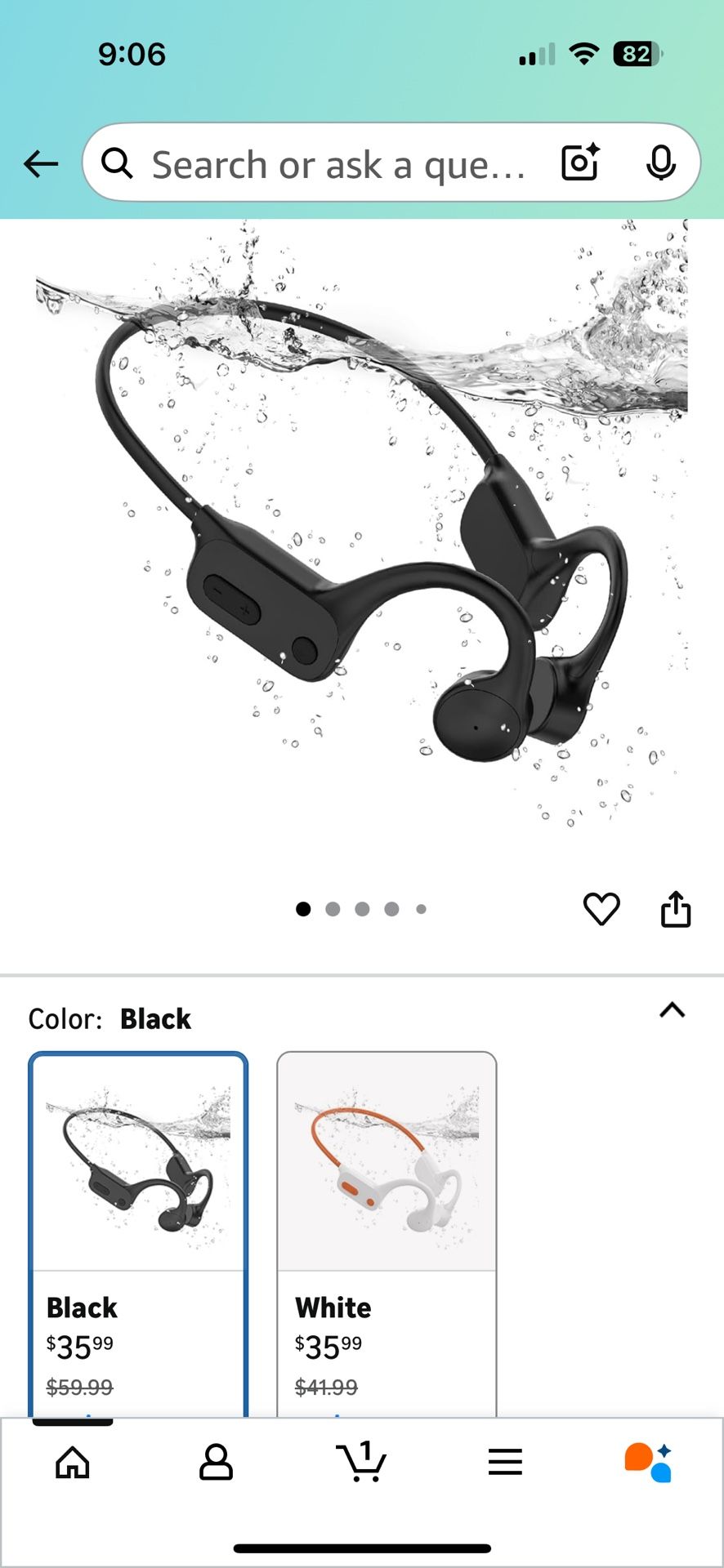Add the product to your wish list

pos(601,909)
